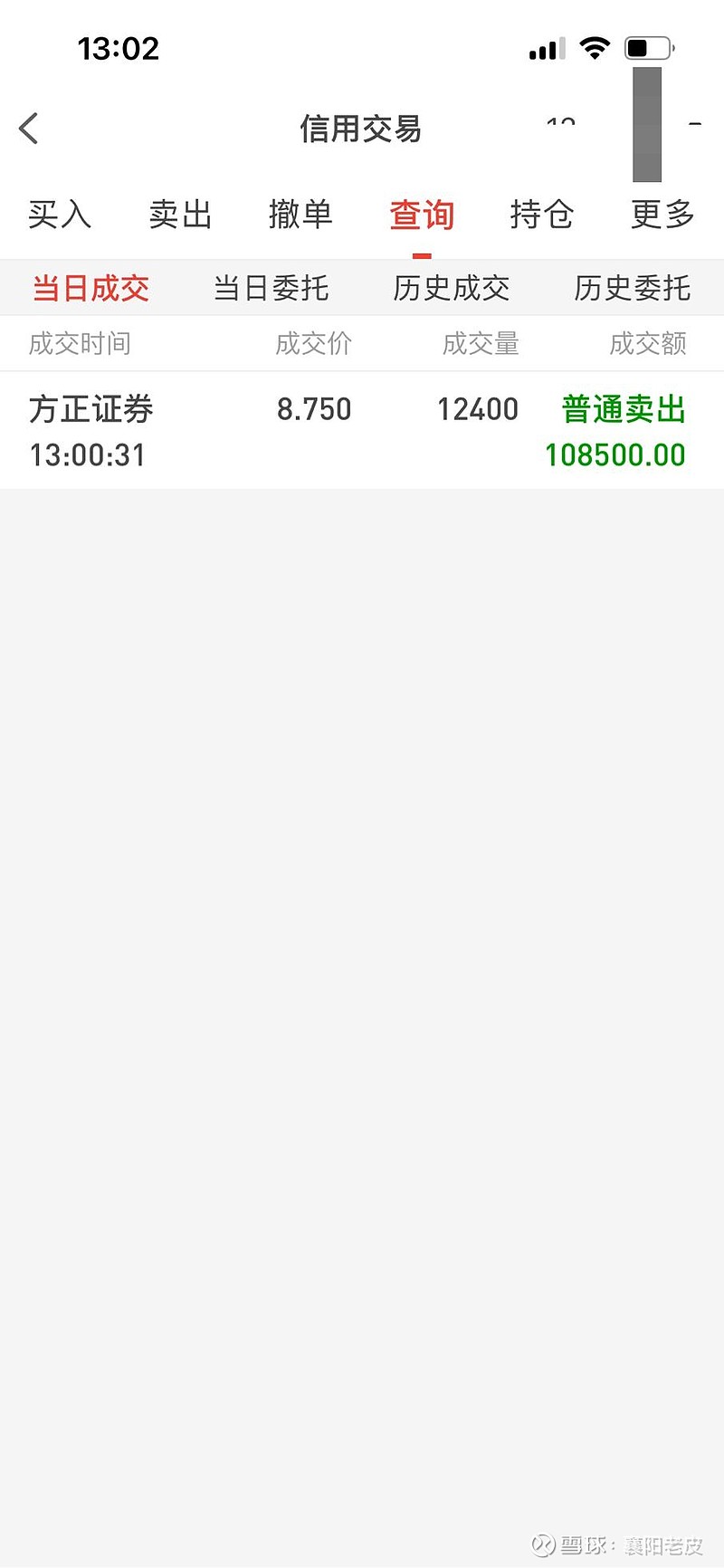Screen dimensions: 724x1568
Task: Open the 更多 tab
Action: tap(662, 215)
